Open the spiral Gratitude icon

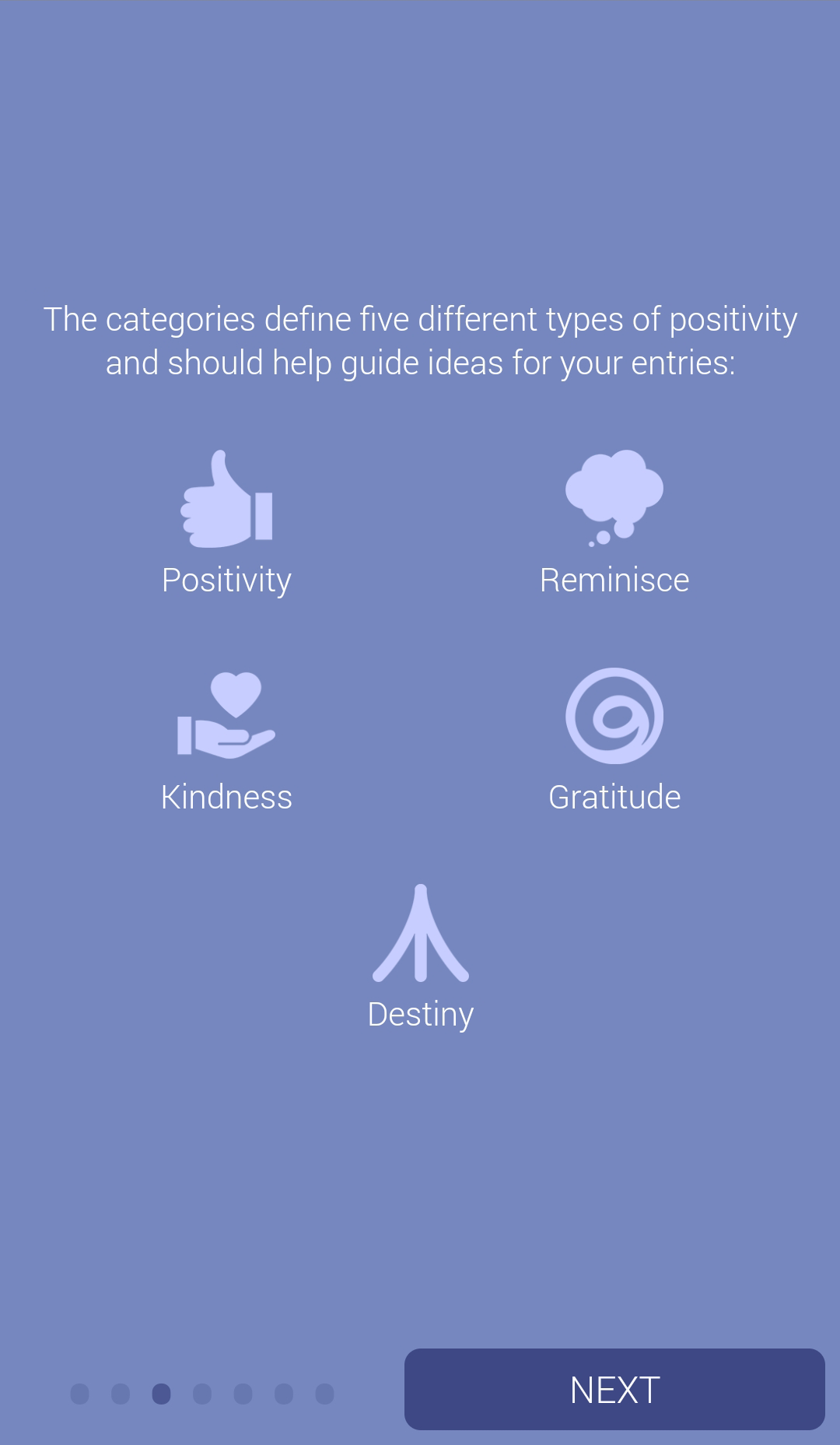[x=614, y=714]
